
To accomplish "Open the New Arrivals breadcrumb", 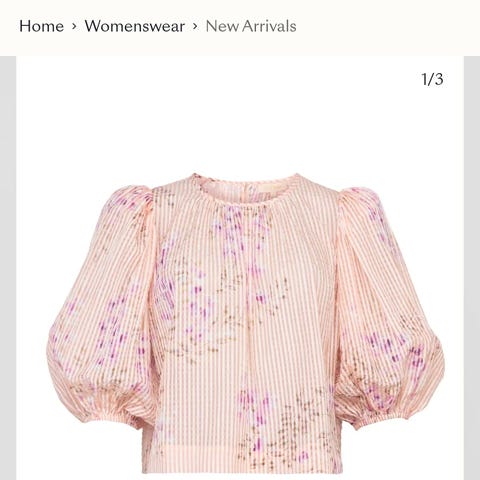I will [x=251, y=26].
